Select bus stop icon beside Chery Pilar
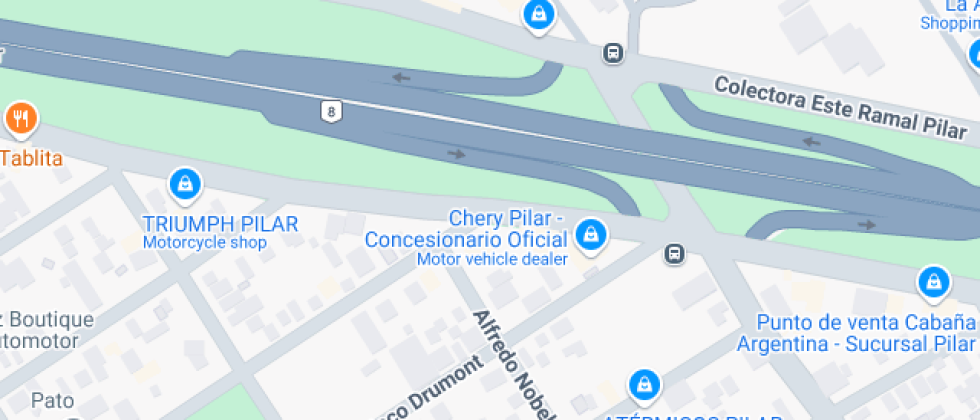Viewport: 980px width, 420px height. pyautogui.click(x=676, y=254)
